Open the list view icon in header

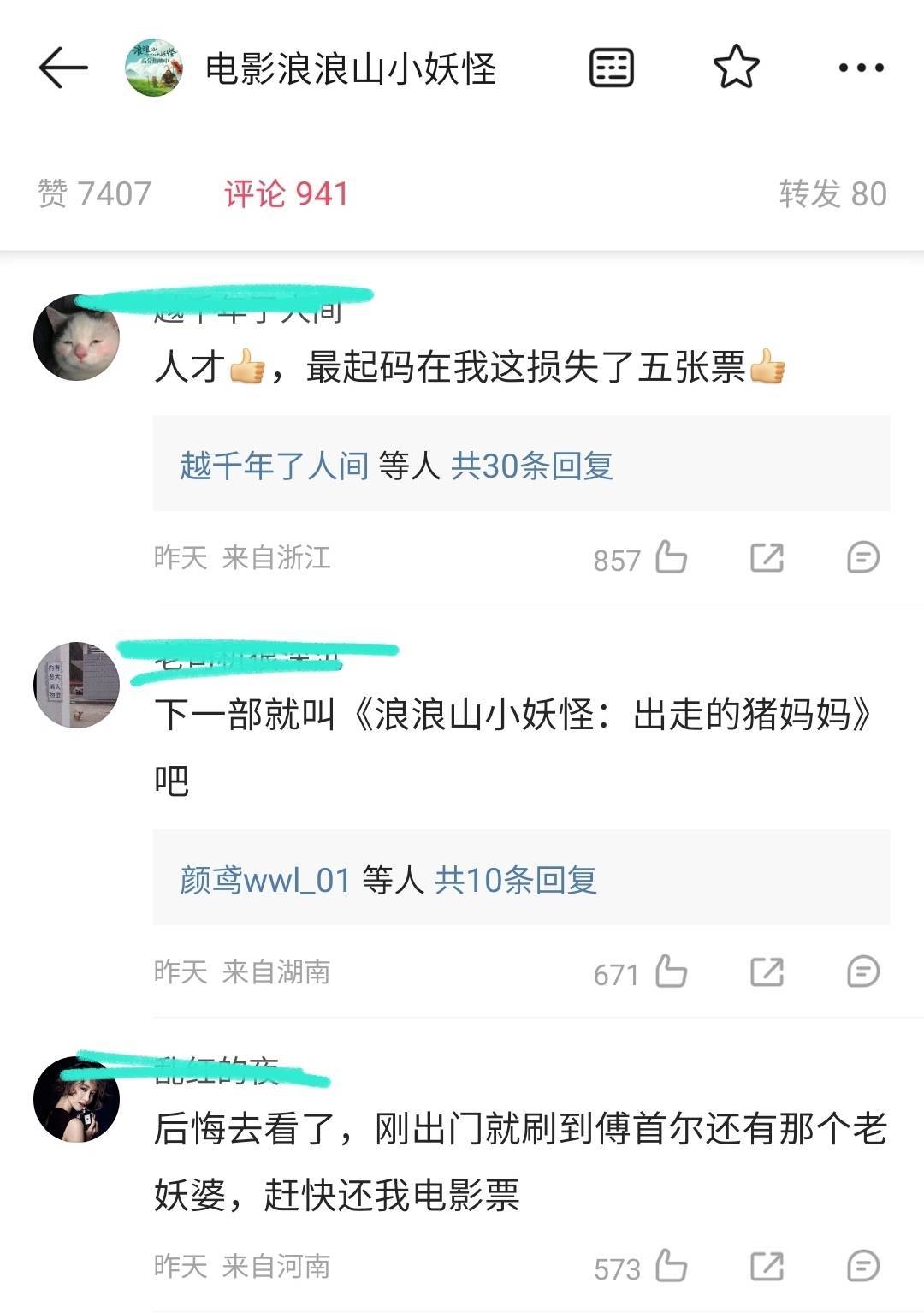coord(611,68)
